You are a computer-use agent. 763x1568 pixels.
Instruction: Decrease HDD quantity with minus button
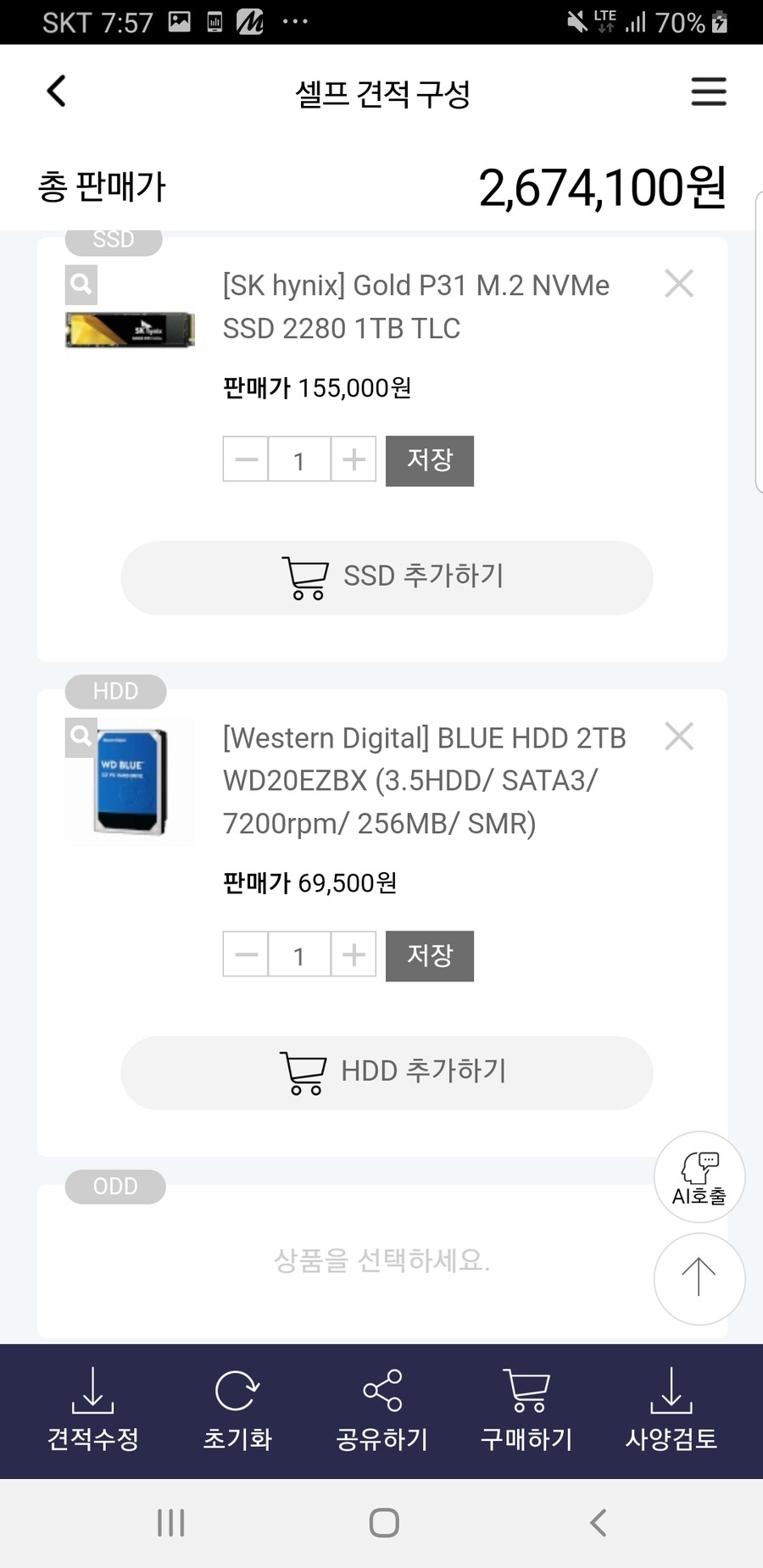point(245,954)
